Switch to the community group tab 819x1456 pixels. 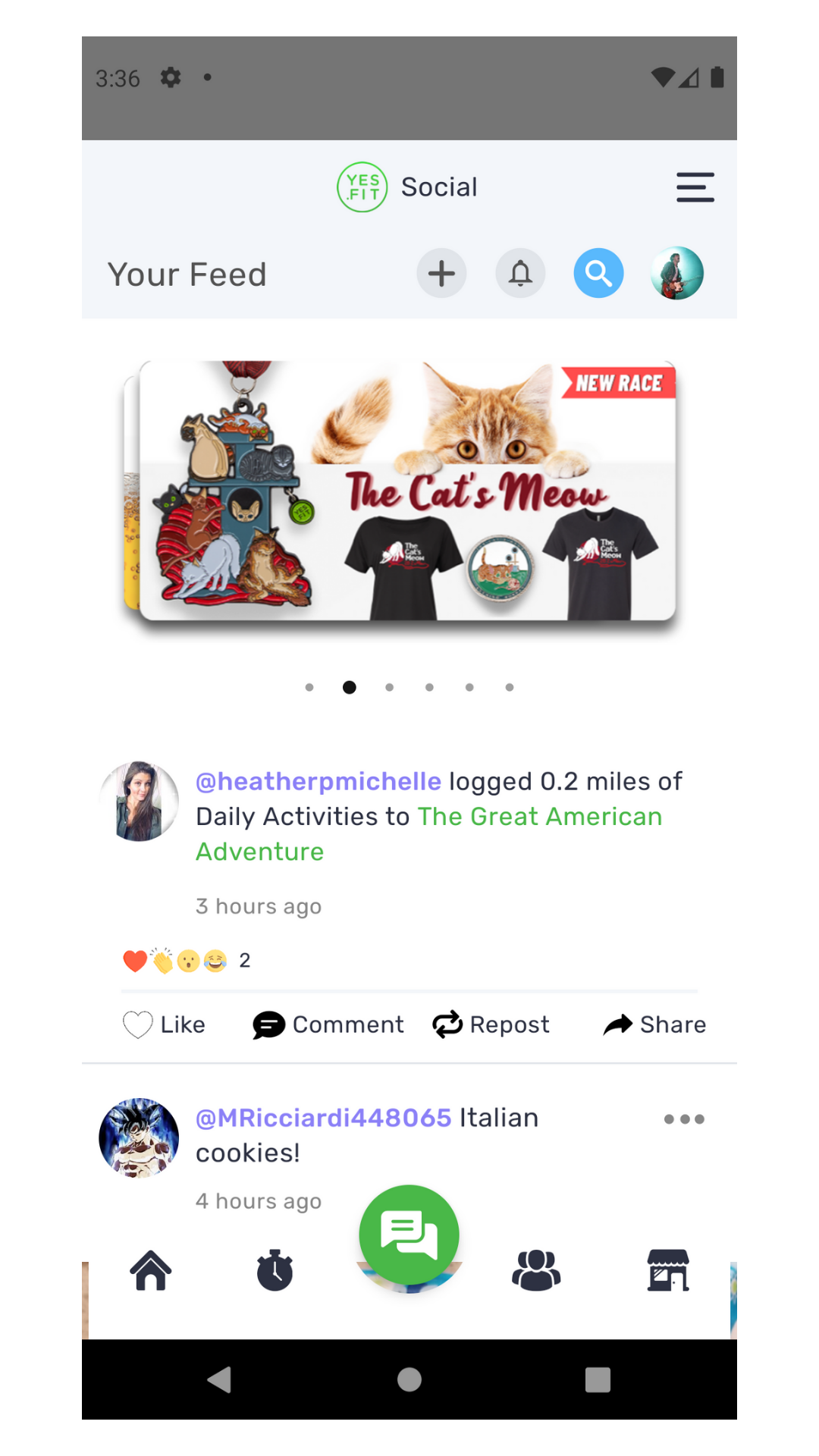536,1270
